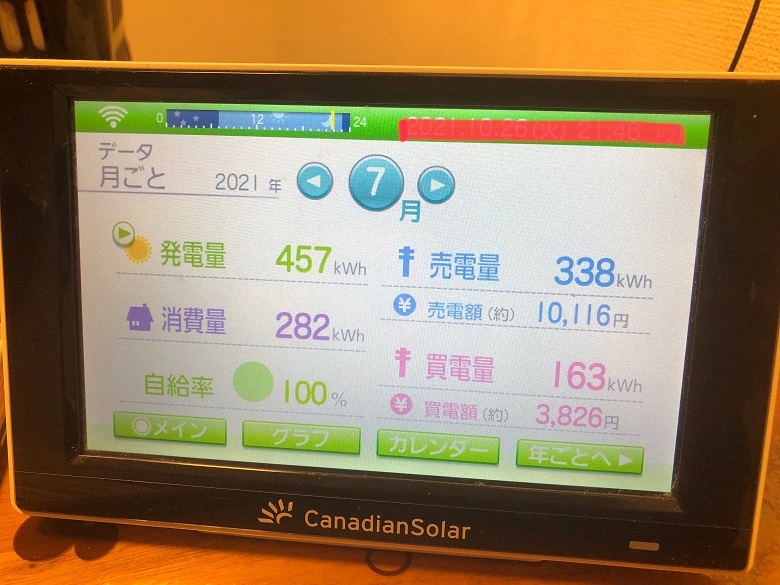Open the メイン main screen
This screenshot has width=780, height=585.
(169, 430)
